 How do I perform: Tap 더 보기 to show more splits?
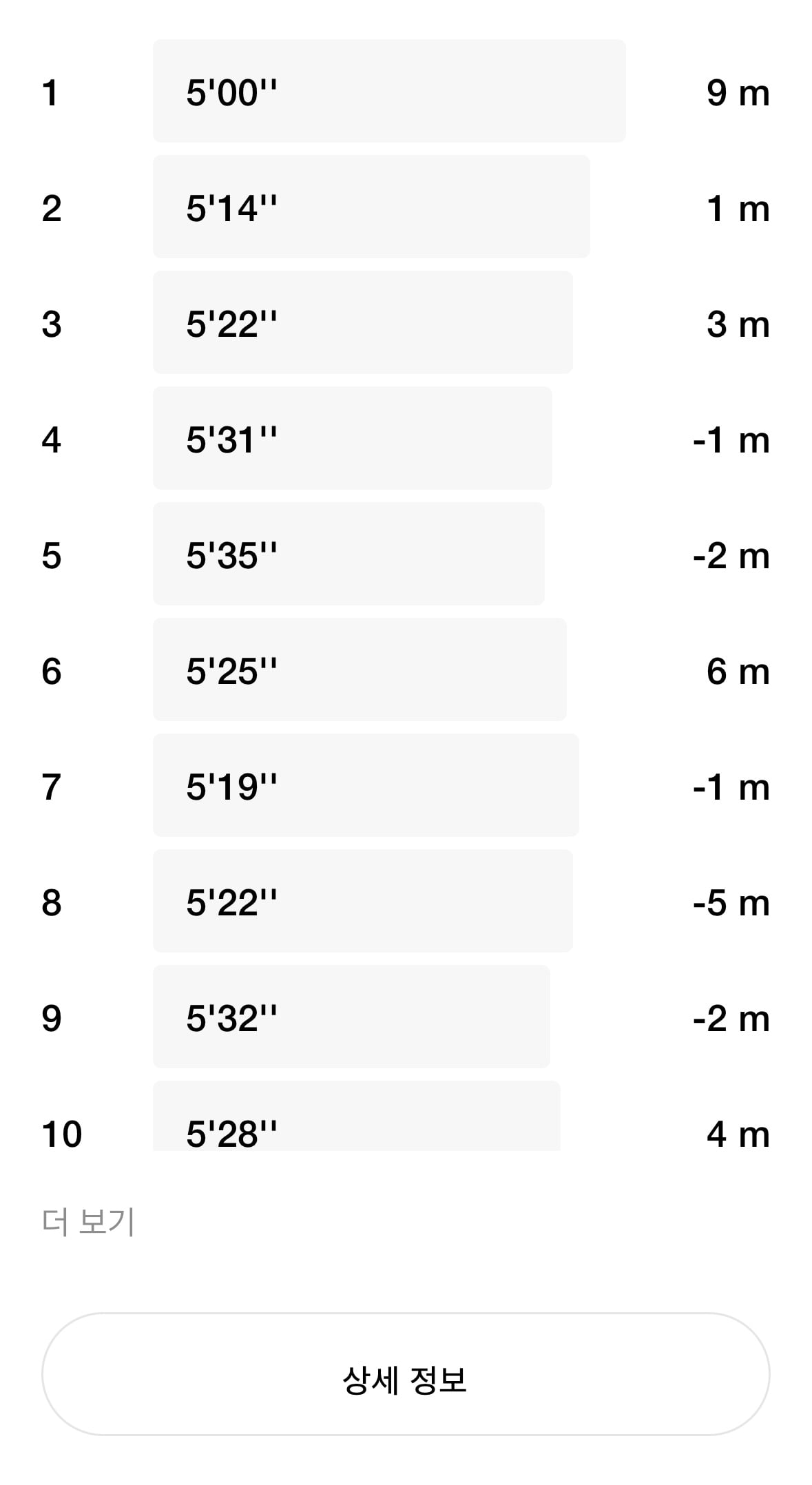coord(88,1223)
